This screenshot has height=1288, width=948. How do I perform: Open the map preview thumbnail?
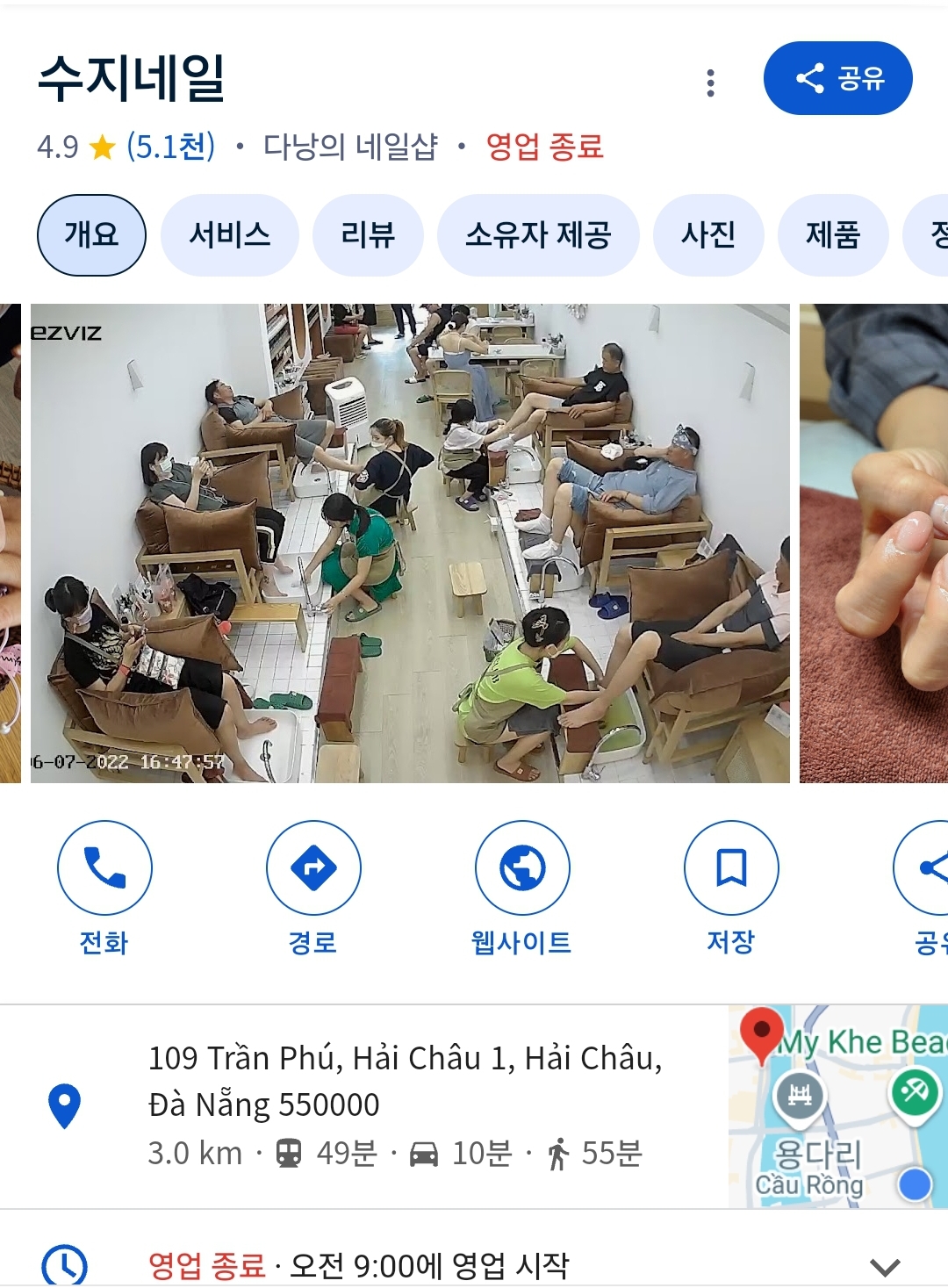[837, 1106]
